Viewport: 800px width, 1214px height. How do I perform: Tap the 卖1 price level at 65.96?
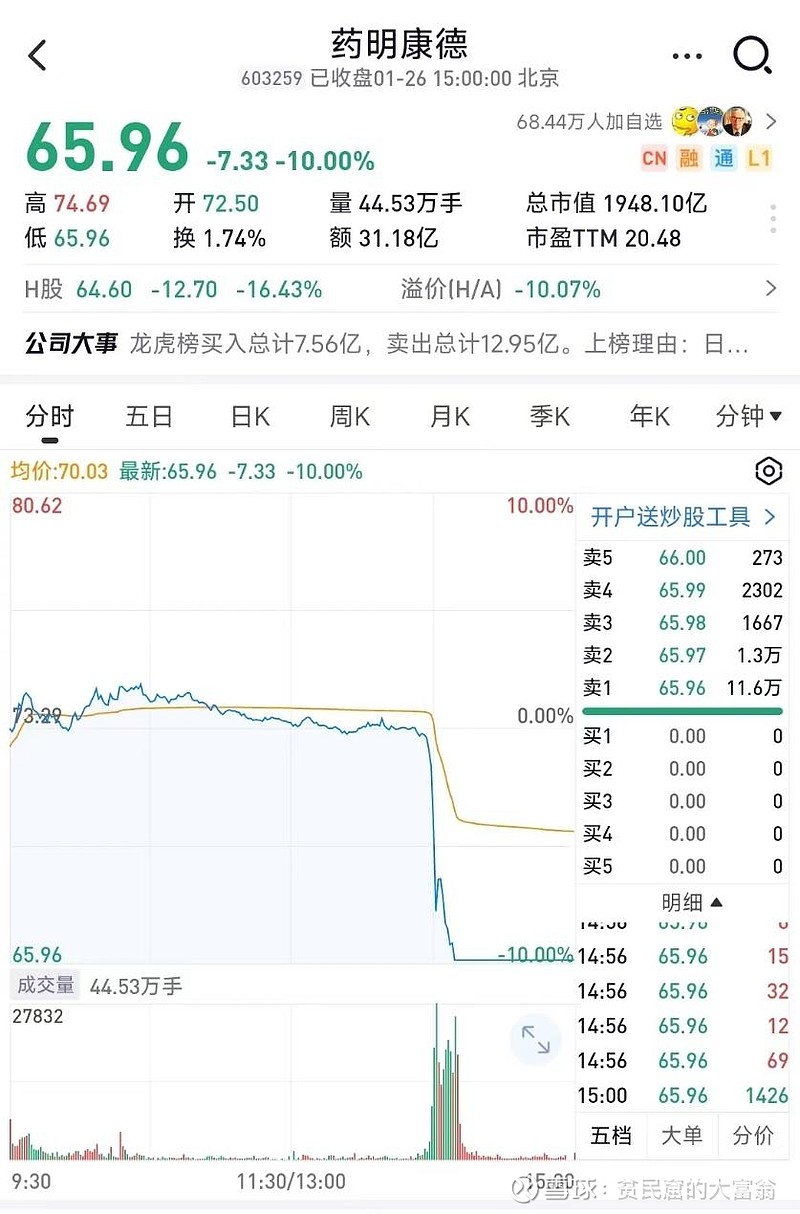[681, 688]
